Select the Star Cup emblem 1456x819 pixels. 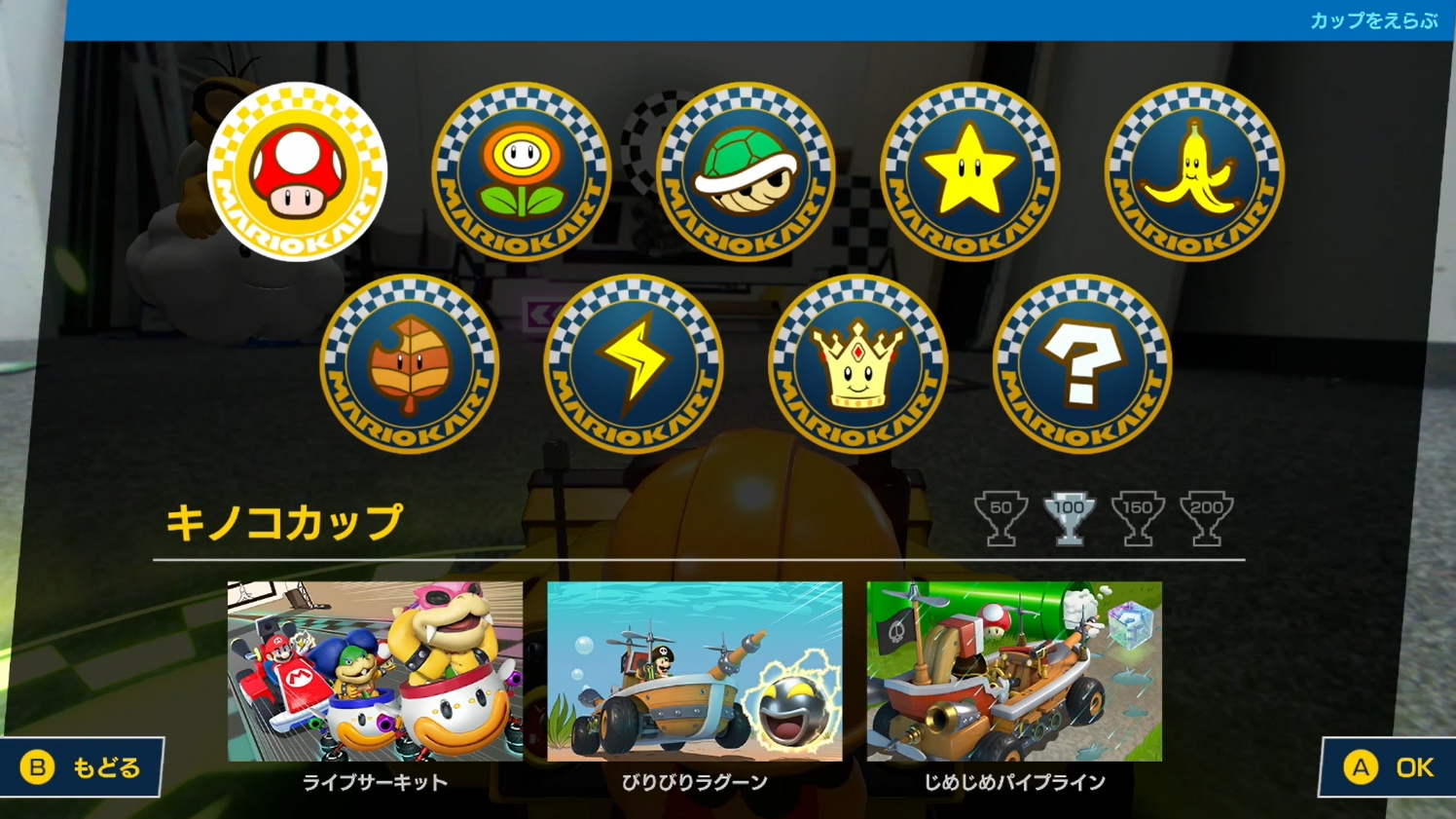[969, 171]
